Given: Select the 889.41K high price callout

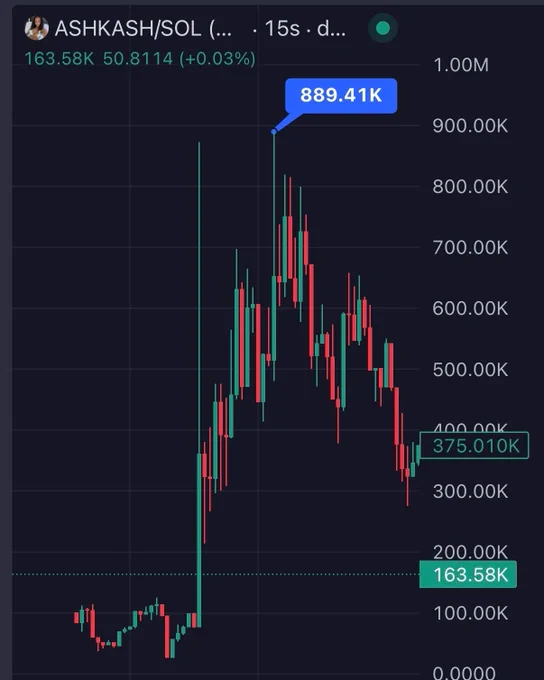Looking at the screenshot, I should 341,95.
